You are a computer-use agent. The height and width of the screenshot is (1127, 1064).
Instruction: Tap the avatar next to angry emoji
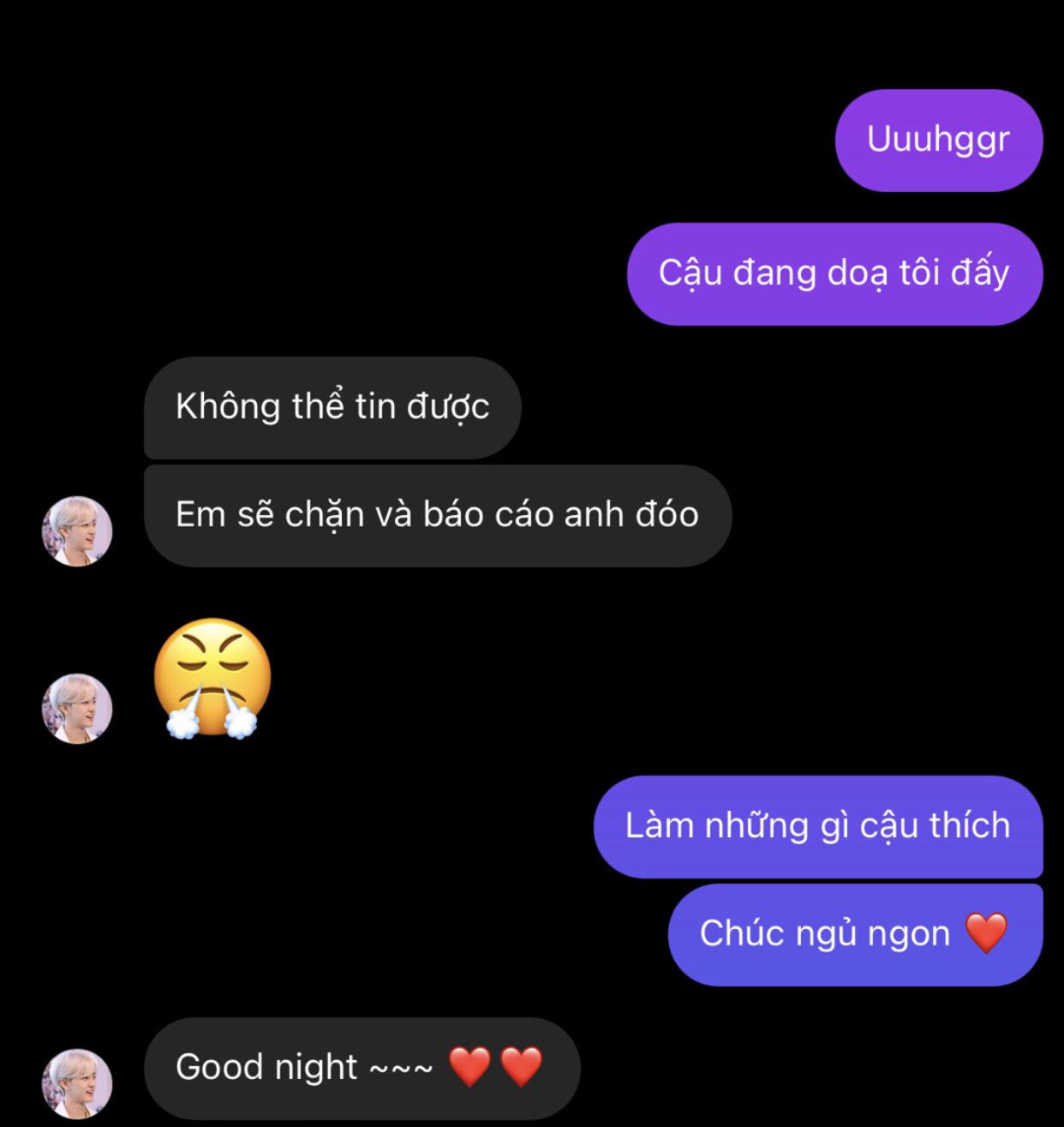pyautogui.click(x=77, y=708)
